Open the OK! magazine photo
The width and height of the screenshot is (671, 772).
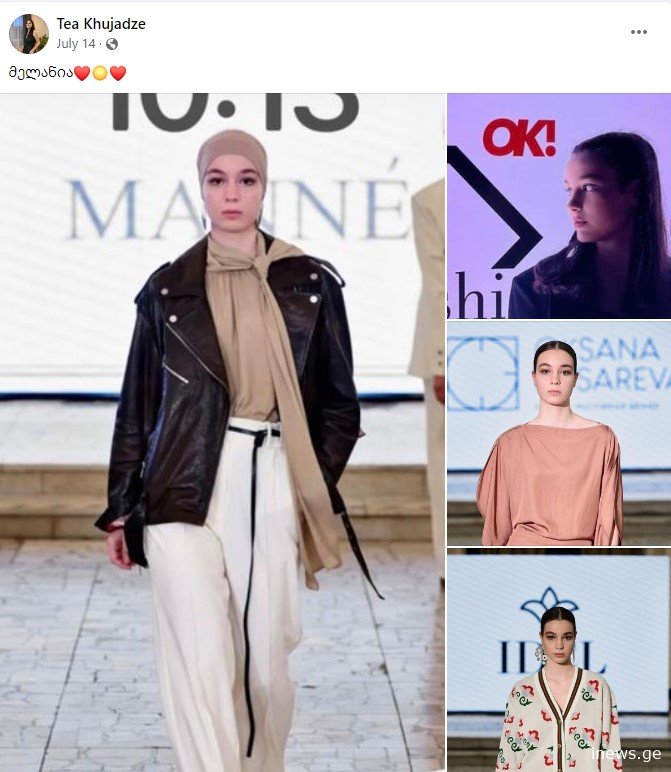click(558, 206)
